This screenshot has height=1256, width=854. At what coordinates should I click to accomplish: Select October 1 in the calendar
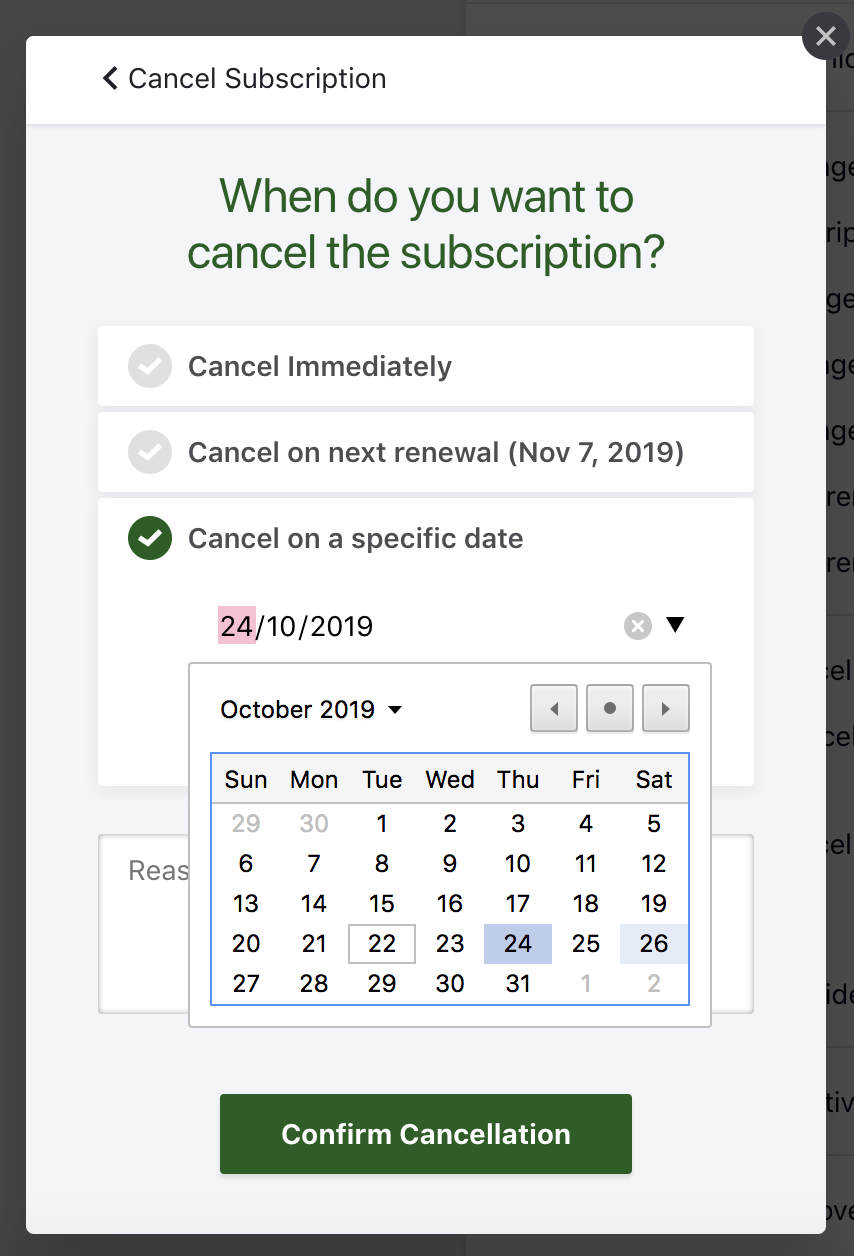[382, 823]
